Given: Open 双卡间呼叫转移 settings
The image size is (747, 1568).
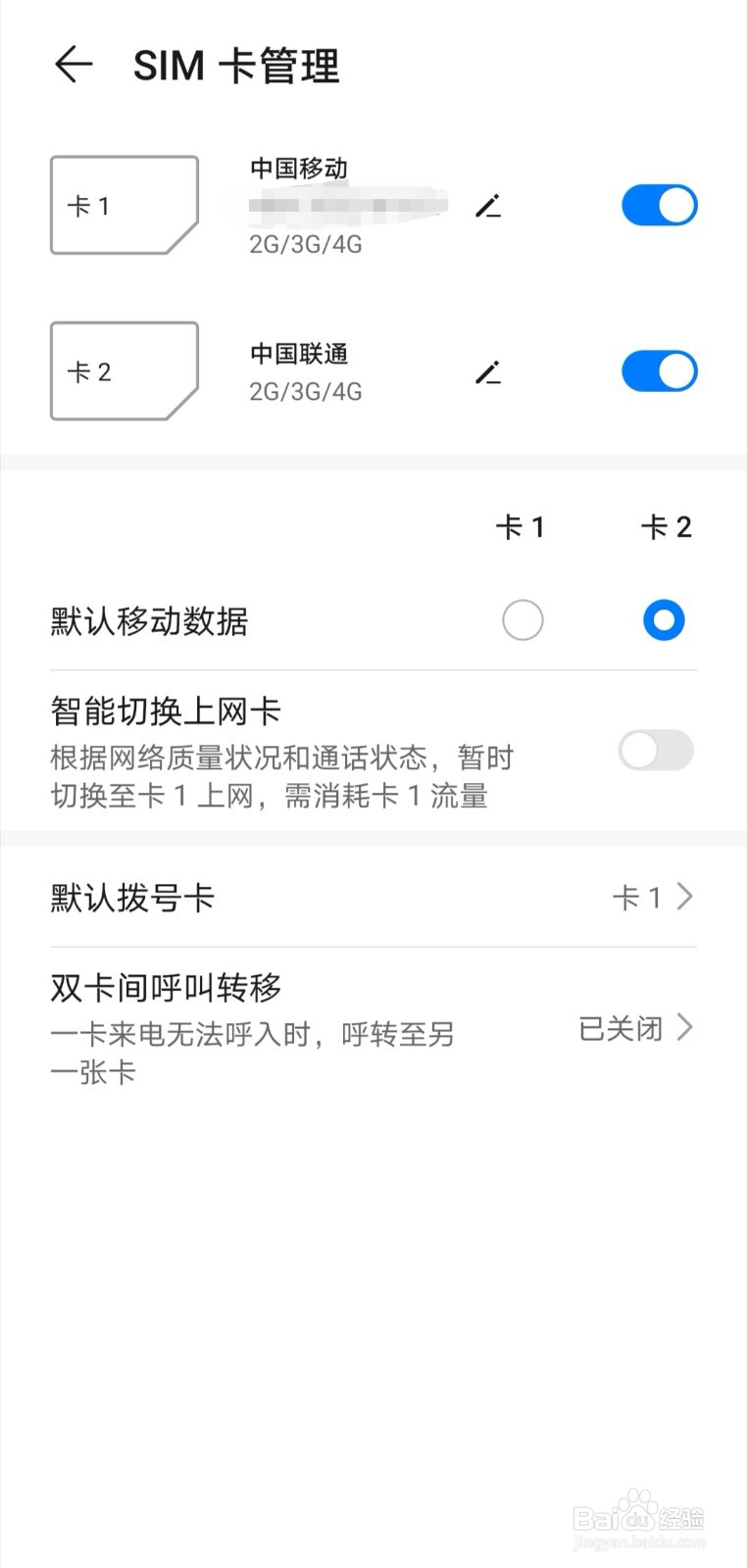Looking at the screenshot, I should coord(373,1028).
